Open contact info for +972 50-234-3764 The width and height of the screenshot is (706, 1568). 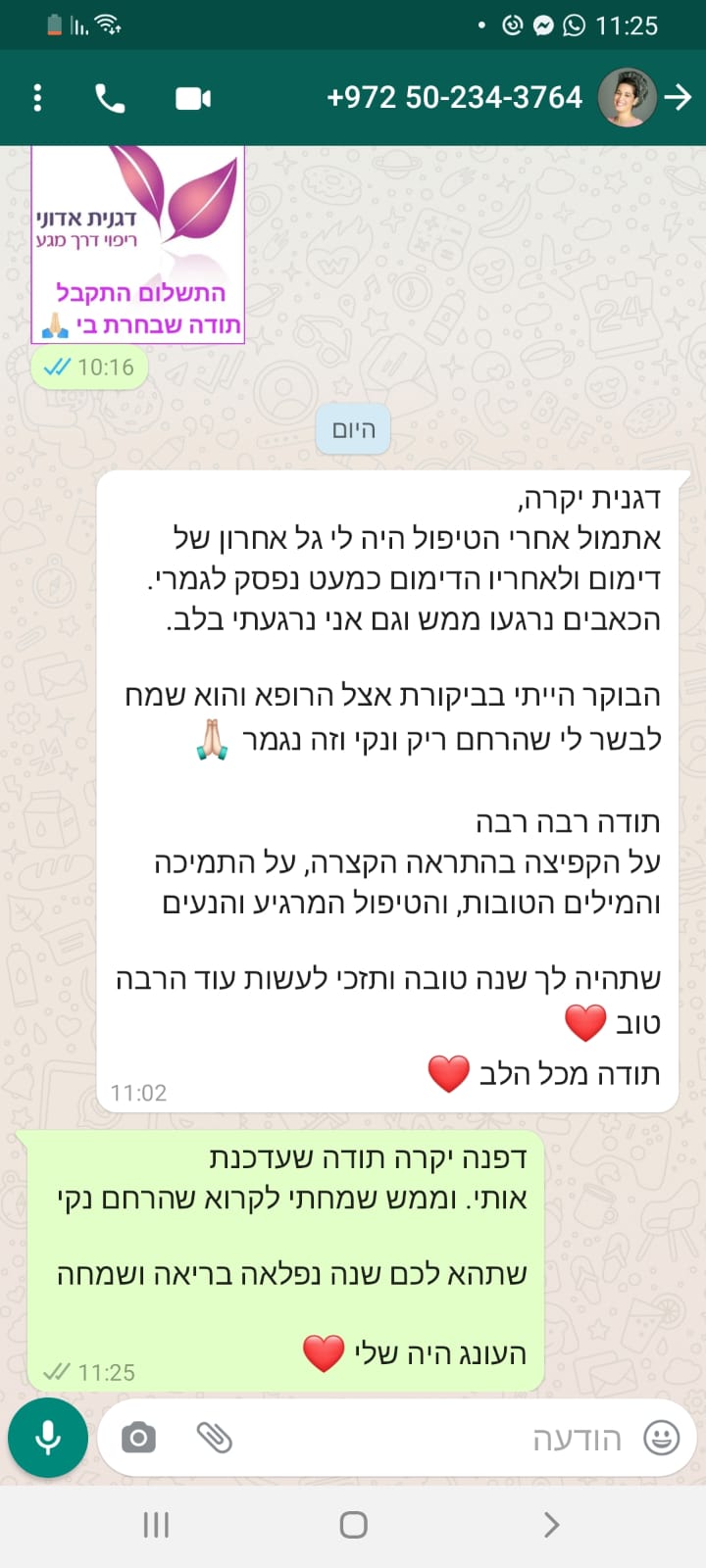click(454, 98)
